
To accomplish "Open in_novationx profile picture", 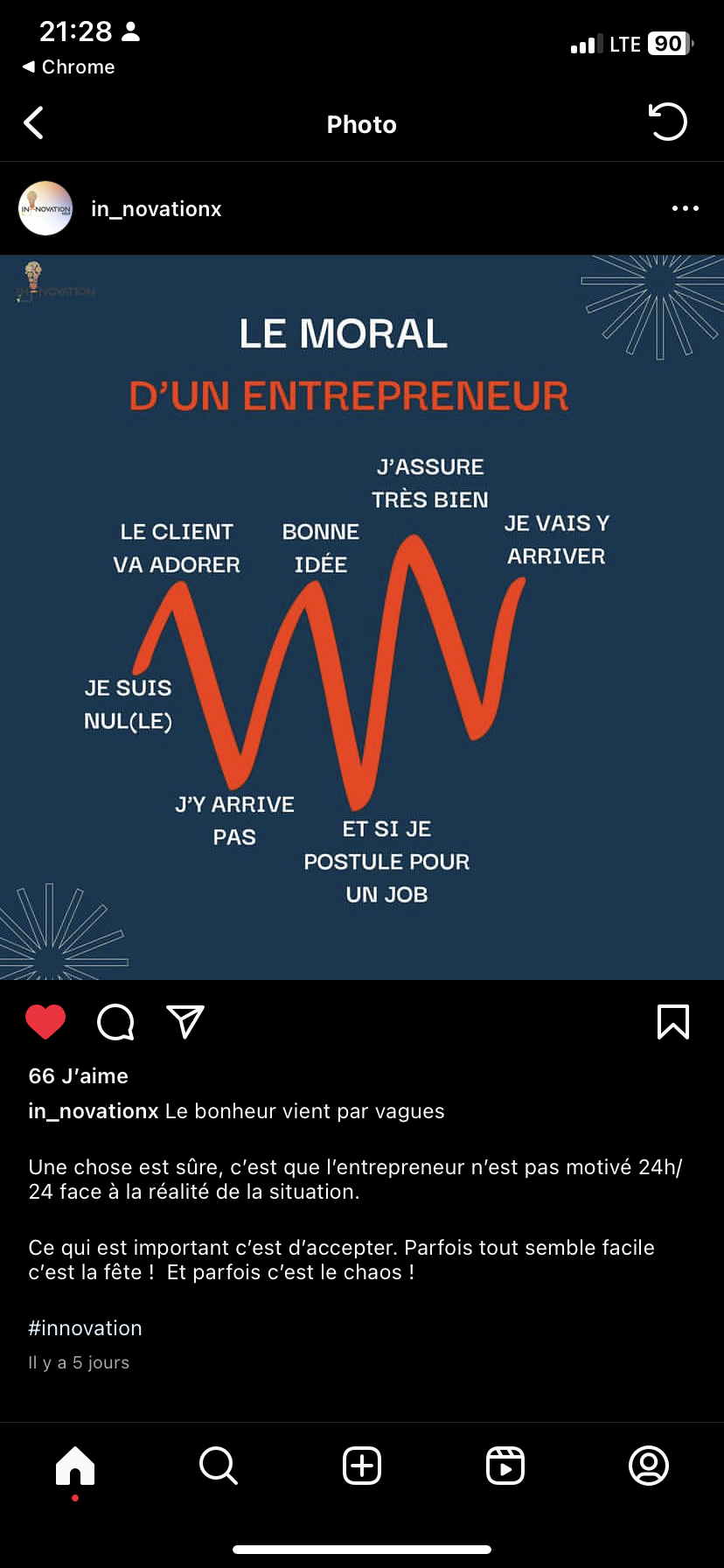I will pos(45,208).
